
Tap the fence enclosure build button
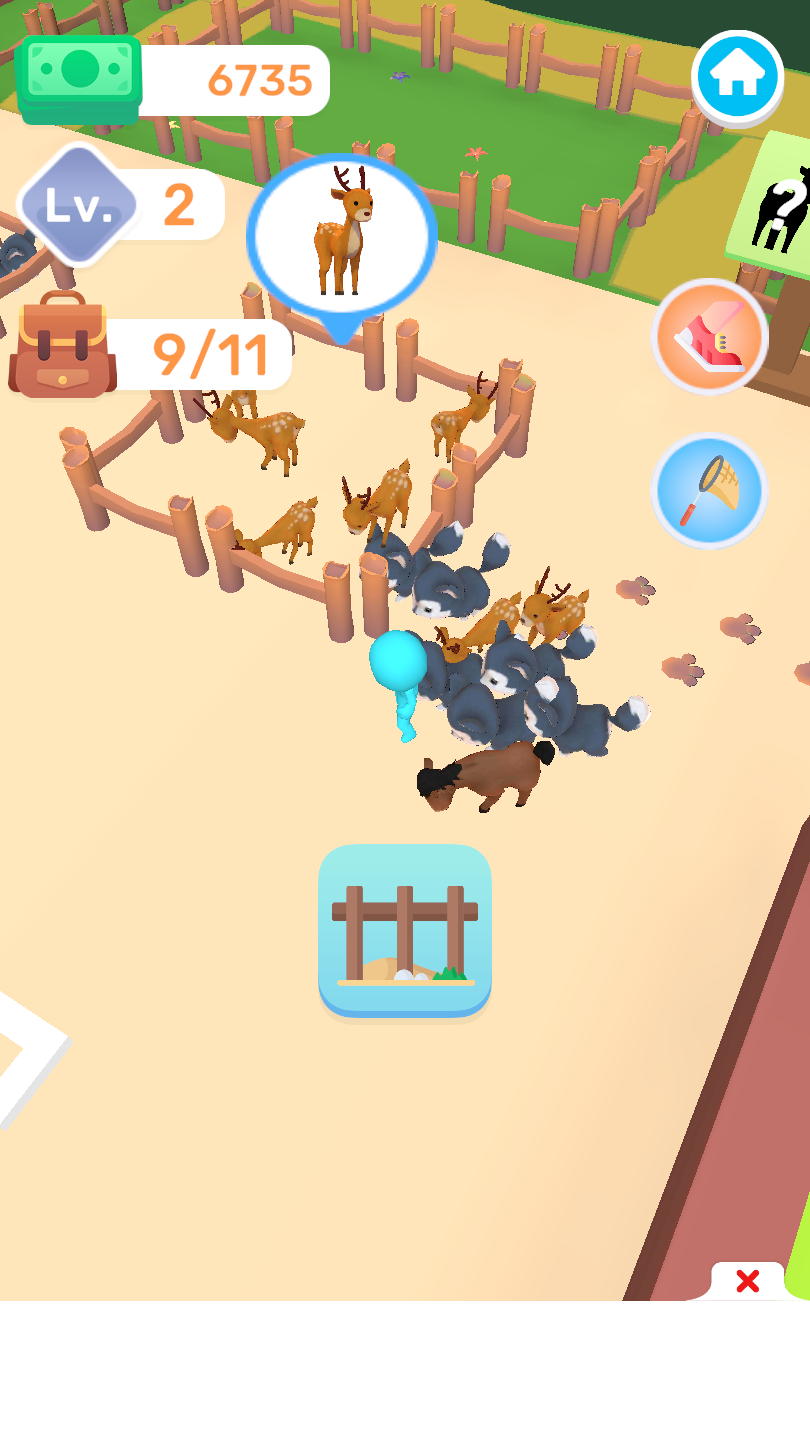click(405, 930)
